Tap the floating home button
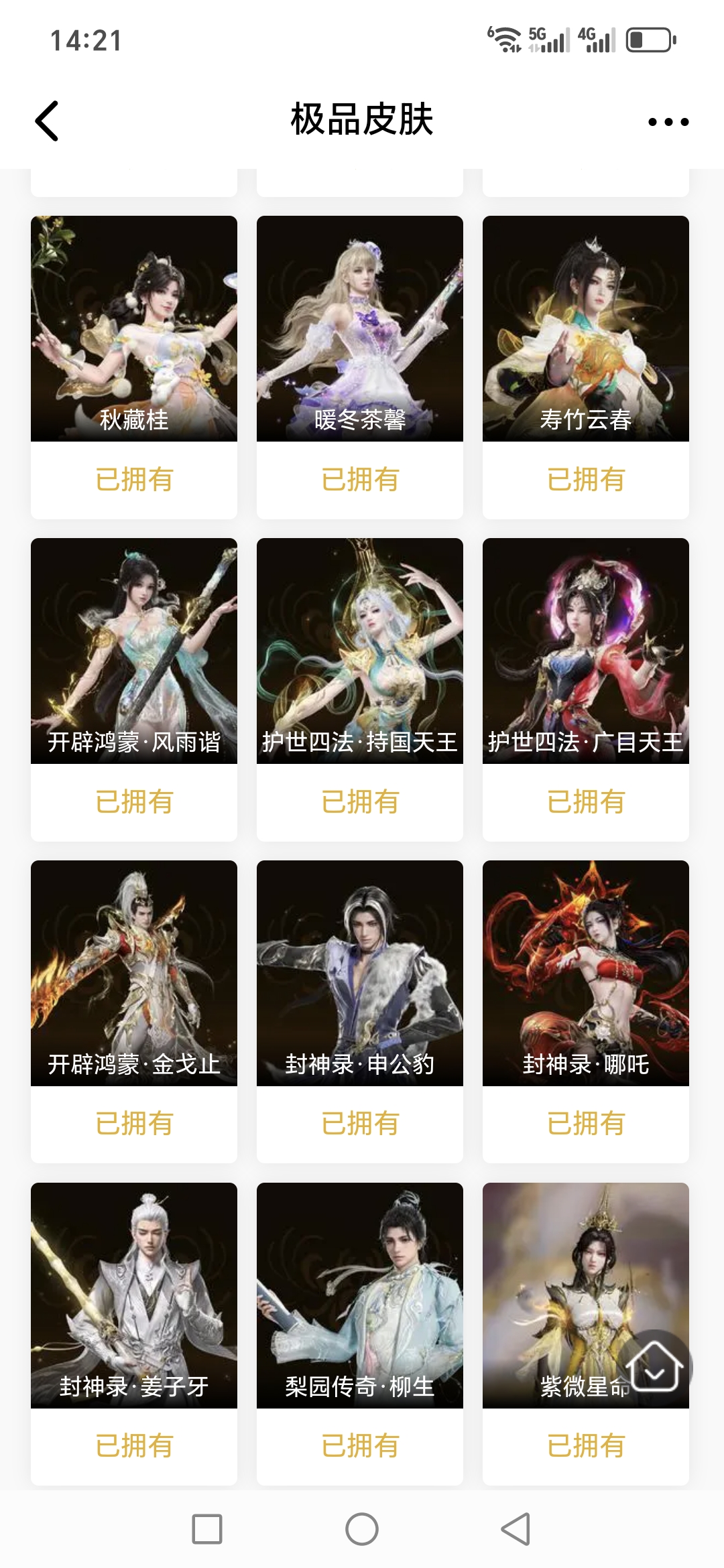724x1568 pixels. (x=655, y=1367)
